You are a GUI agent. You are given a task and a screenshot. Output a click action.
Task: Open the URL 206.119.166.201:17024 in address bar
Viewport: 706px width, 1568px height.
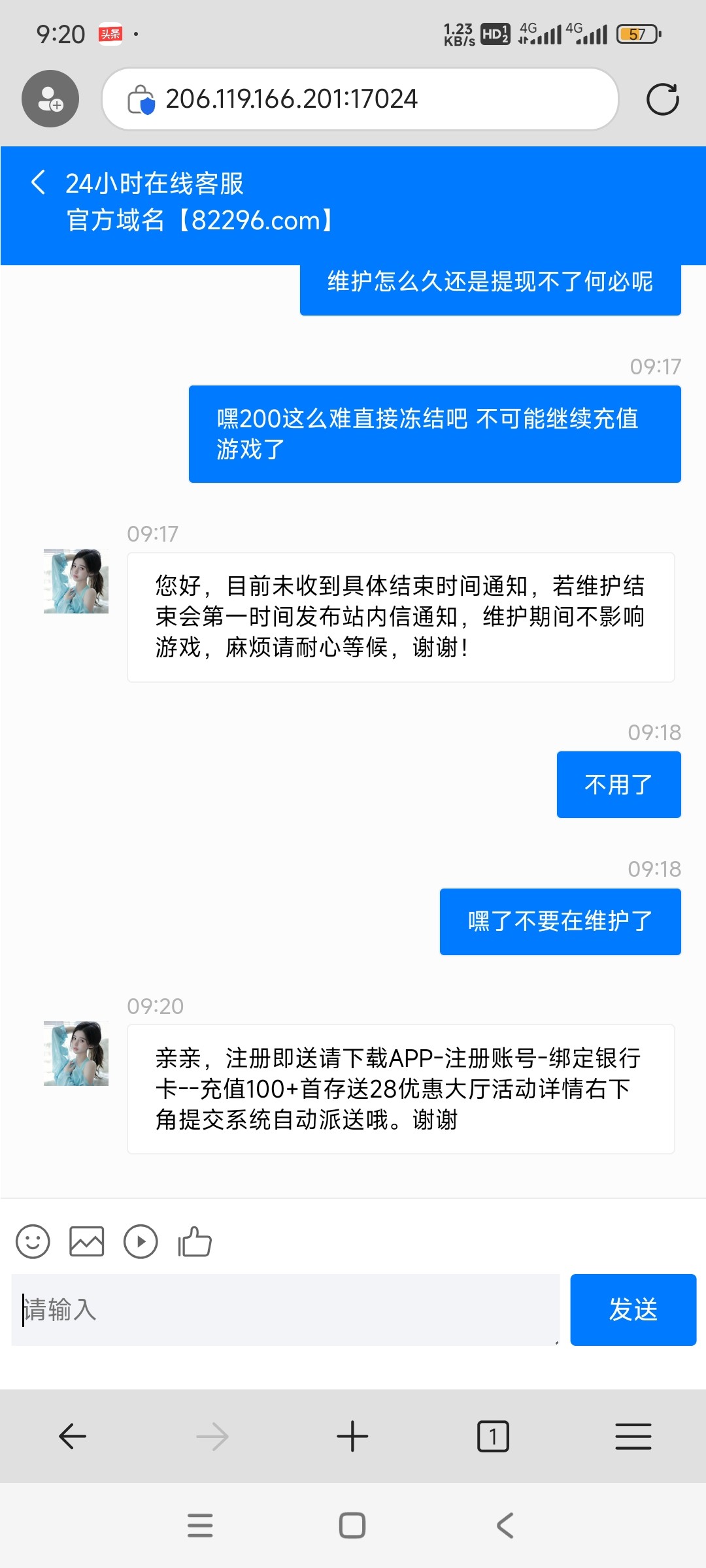click(292, 98)
